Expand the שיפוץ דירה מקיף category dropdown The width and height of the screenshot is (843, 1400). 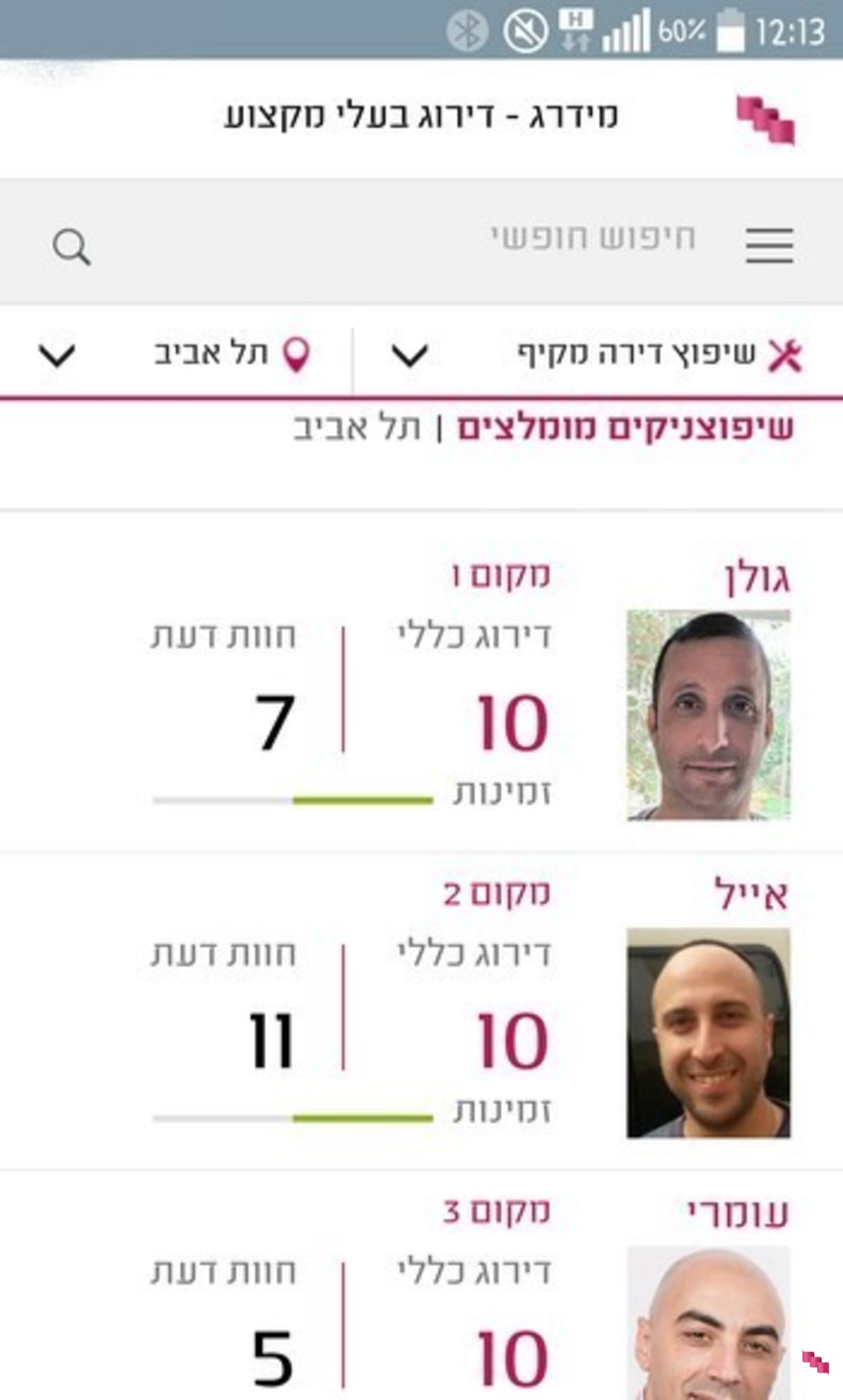coord(410,355)
